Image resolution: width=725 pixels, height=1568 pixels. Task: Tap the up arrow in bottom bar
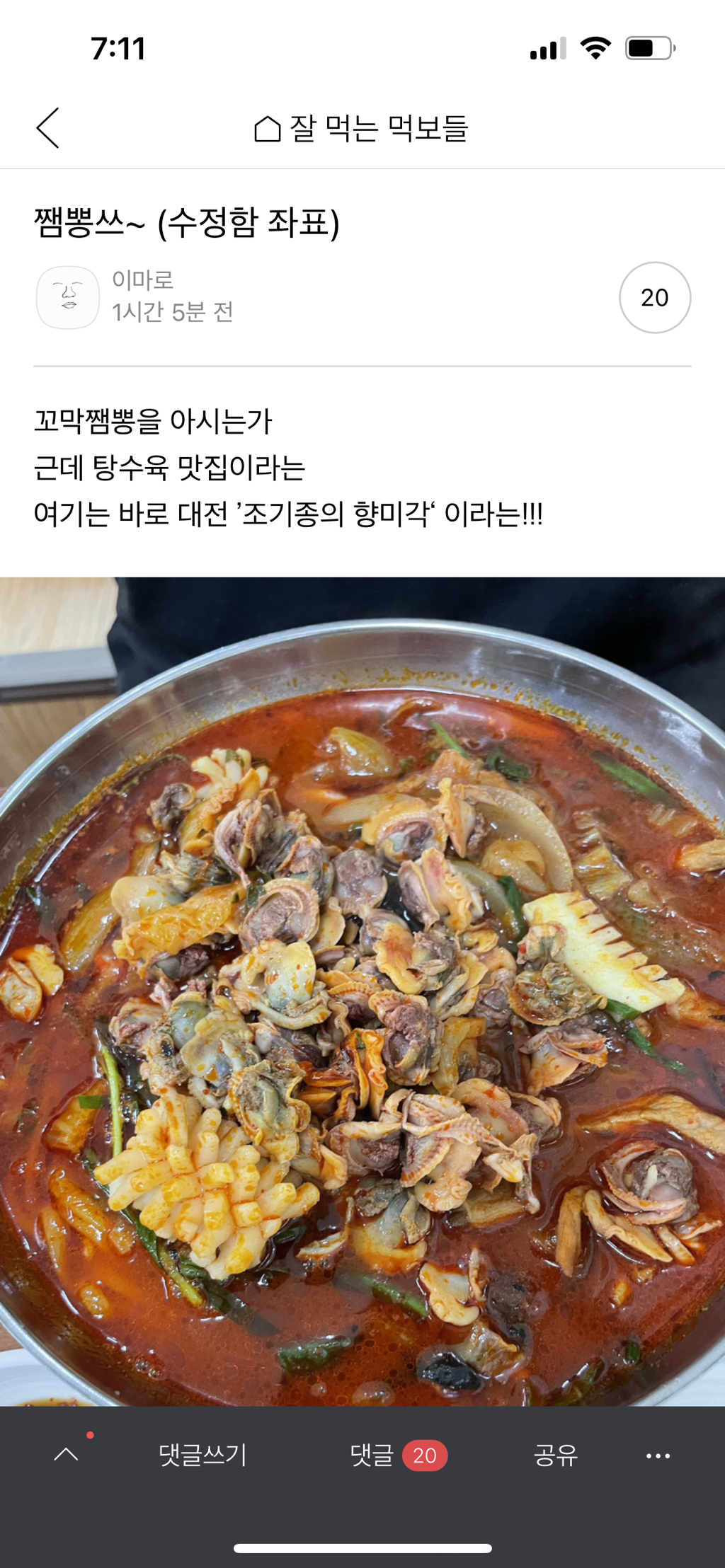point(67,1454)
